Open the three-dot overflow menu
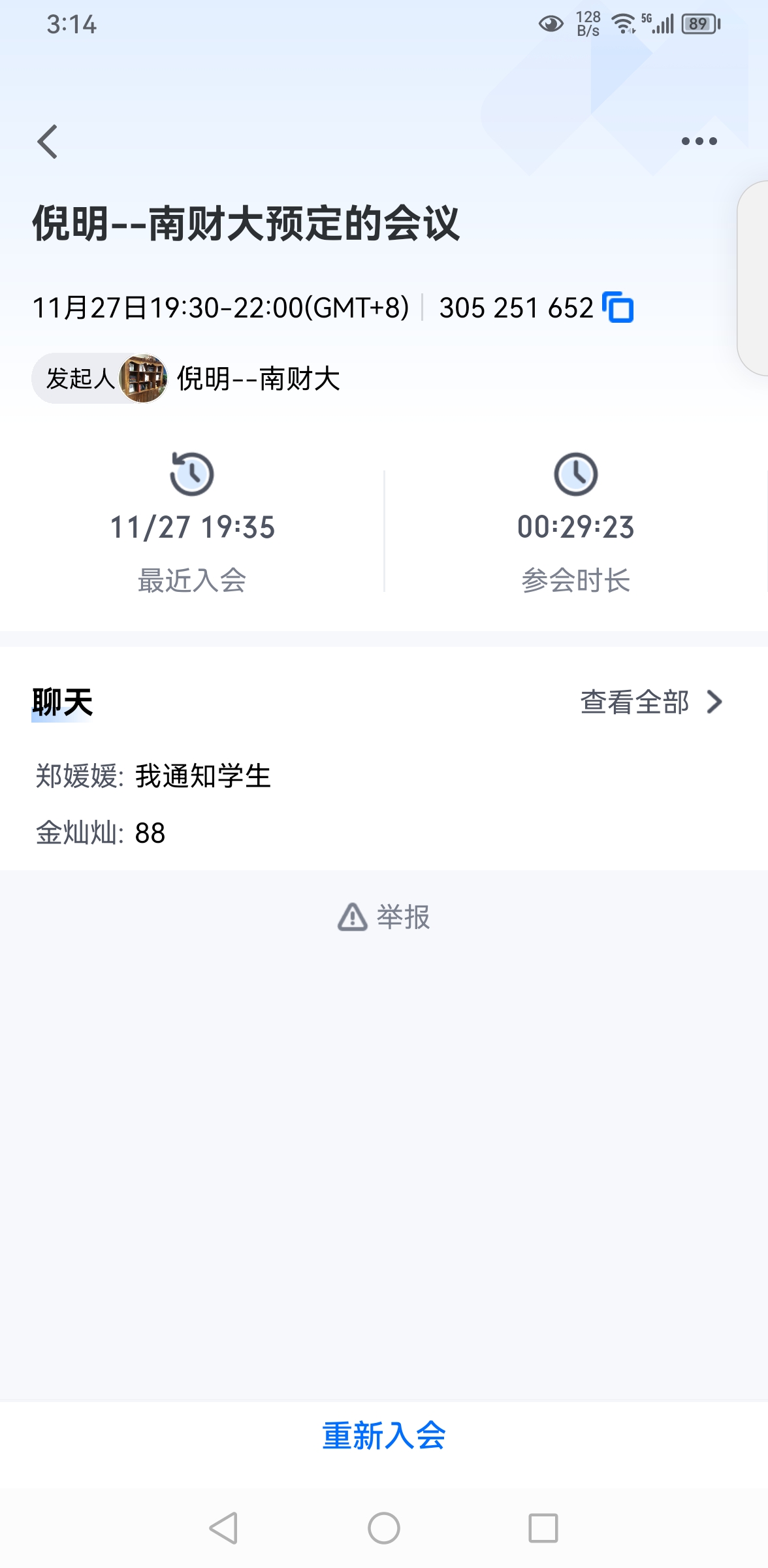Image resolution: width=768 pixels, height=1568 pixels. (699, 141)
